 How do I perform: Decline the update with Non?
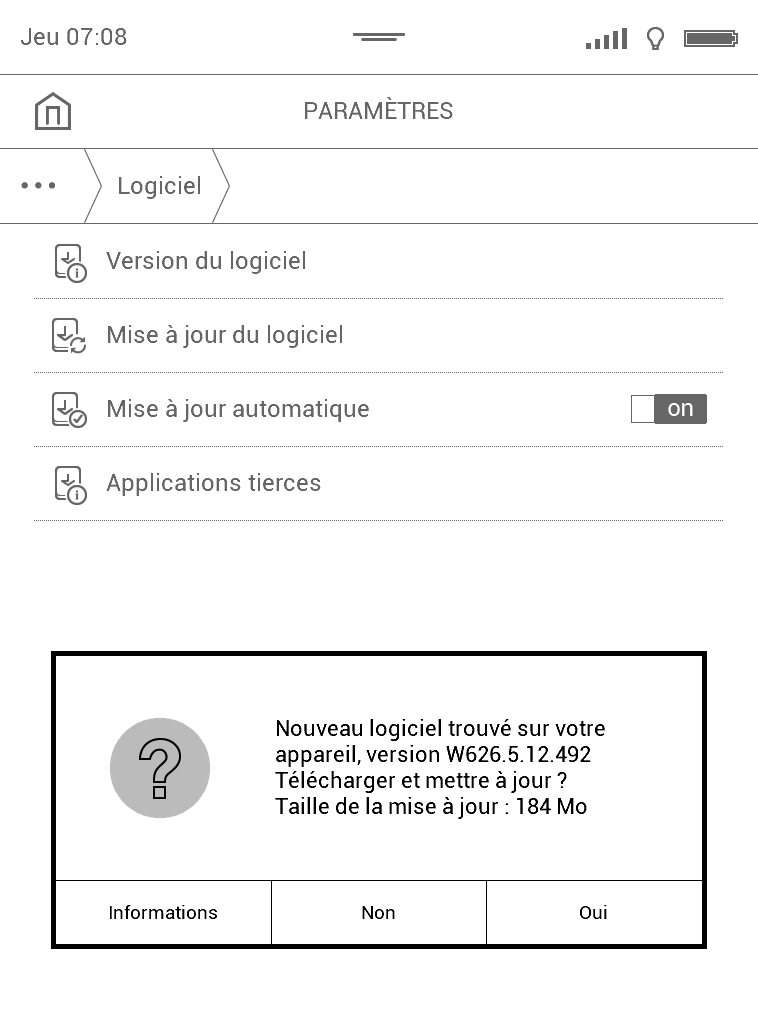[378, 912]
